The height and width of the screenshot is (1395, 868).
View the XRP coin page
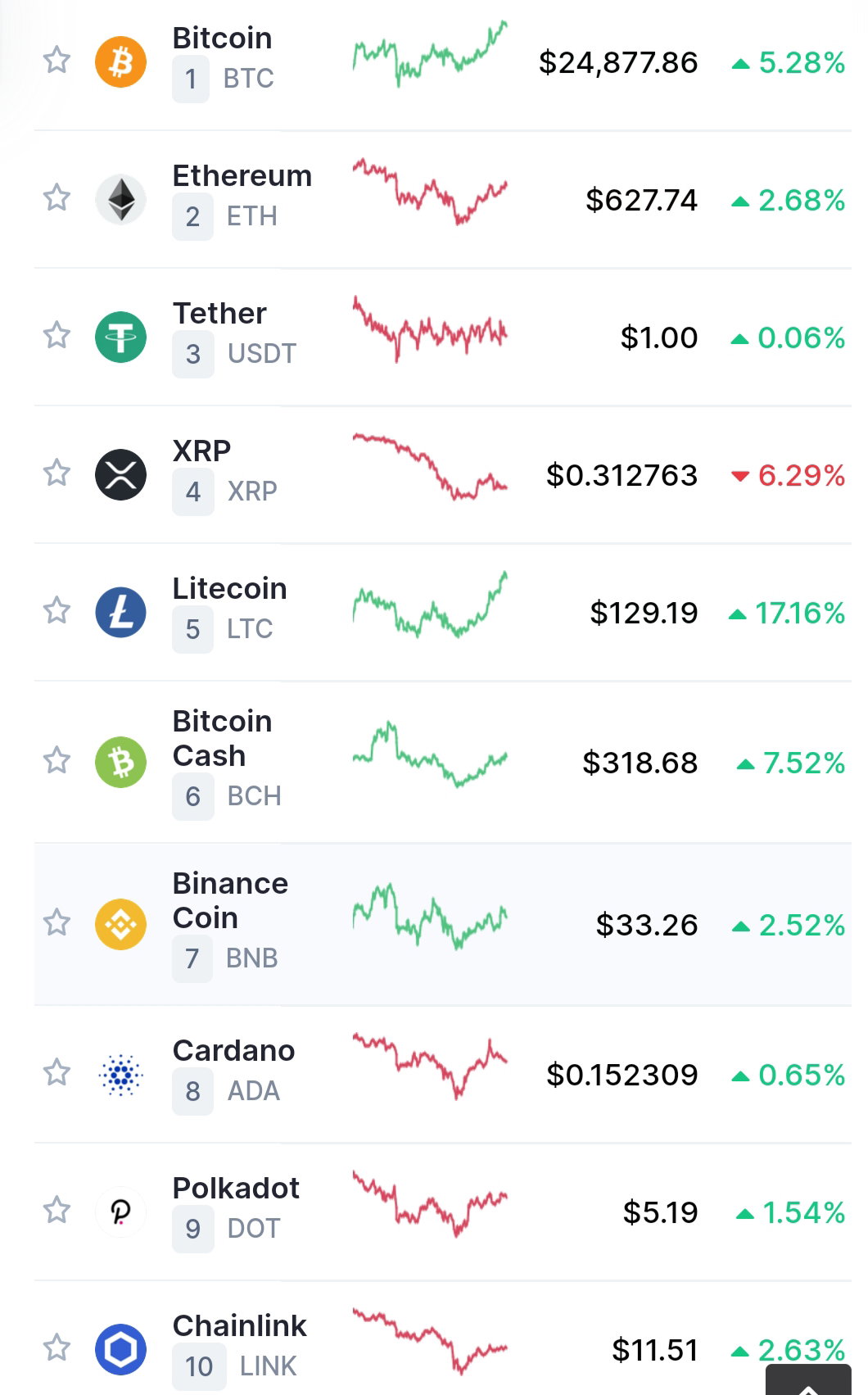443,474
